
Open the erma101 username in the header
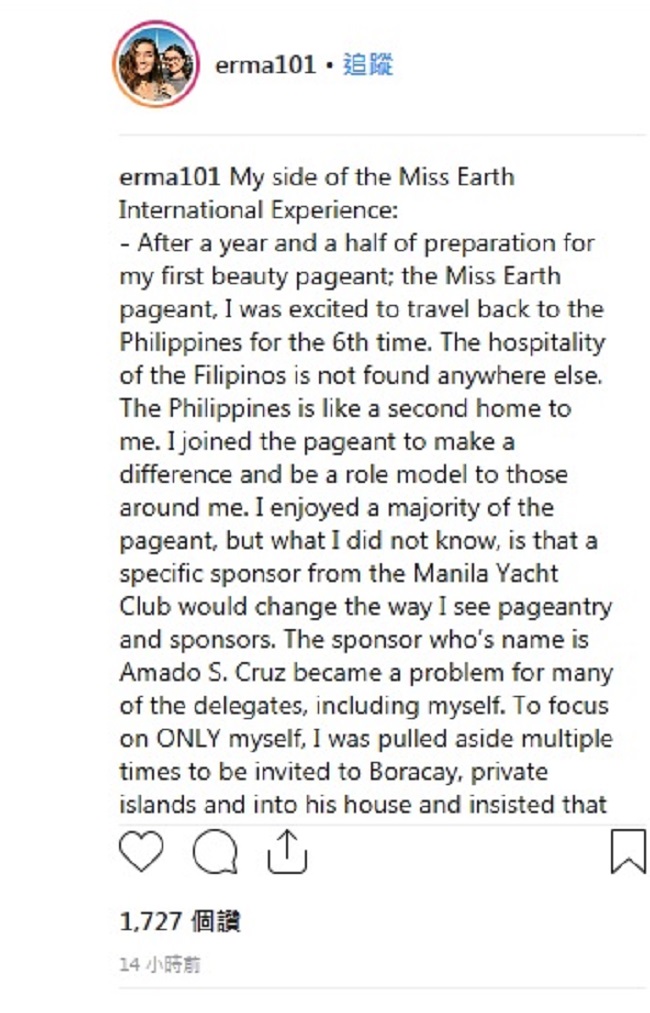265,66
